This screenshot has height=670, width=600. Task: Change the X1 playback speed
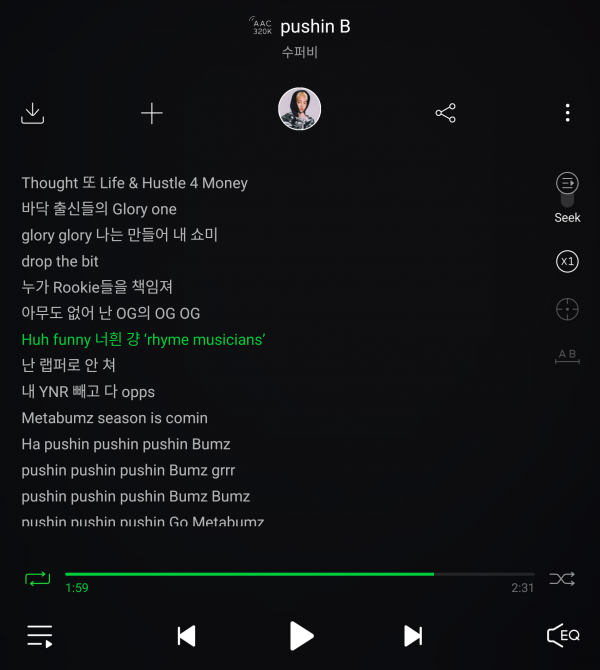coord(567,262)
